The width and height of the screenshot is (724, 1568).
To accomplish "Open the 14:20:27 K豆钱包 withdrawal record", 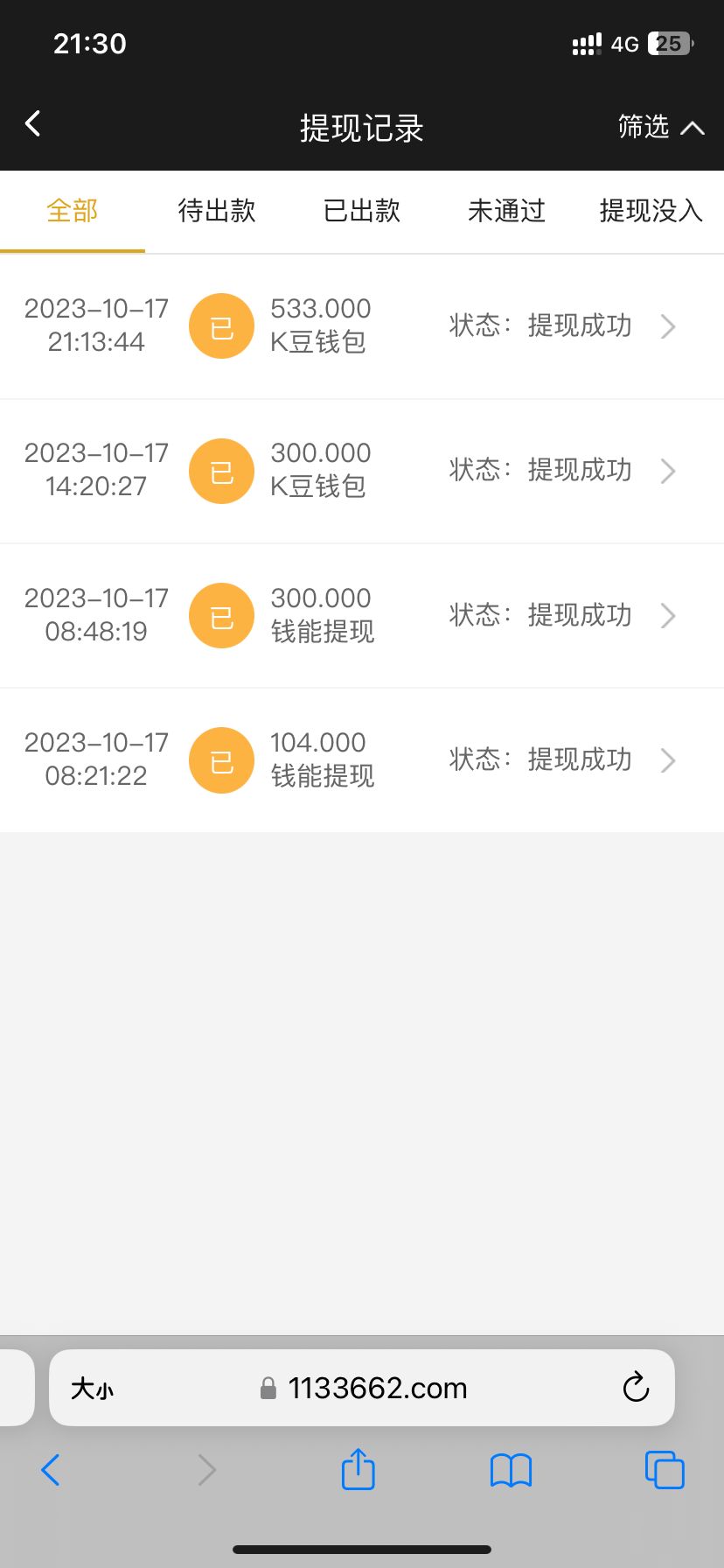I will pyautogui.click(x=362, y=471).
